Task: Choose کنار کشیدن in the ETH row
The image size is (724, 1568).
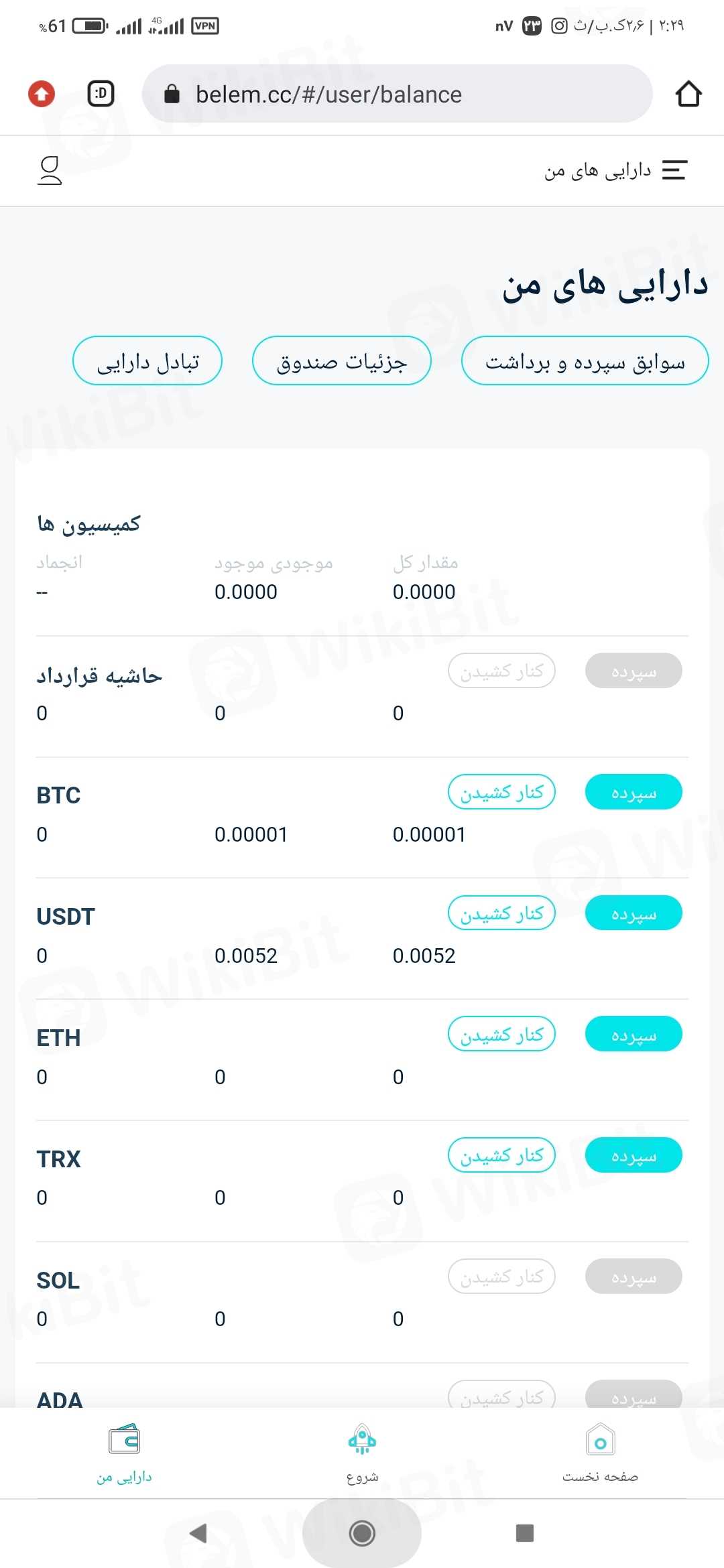Action: tap(501, 1035)
